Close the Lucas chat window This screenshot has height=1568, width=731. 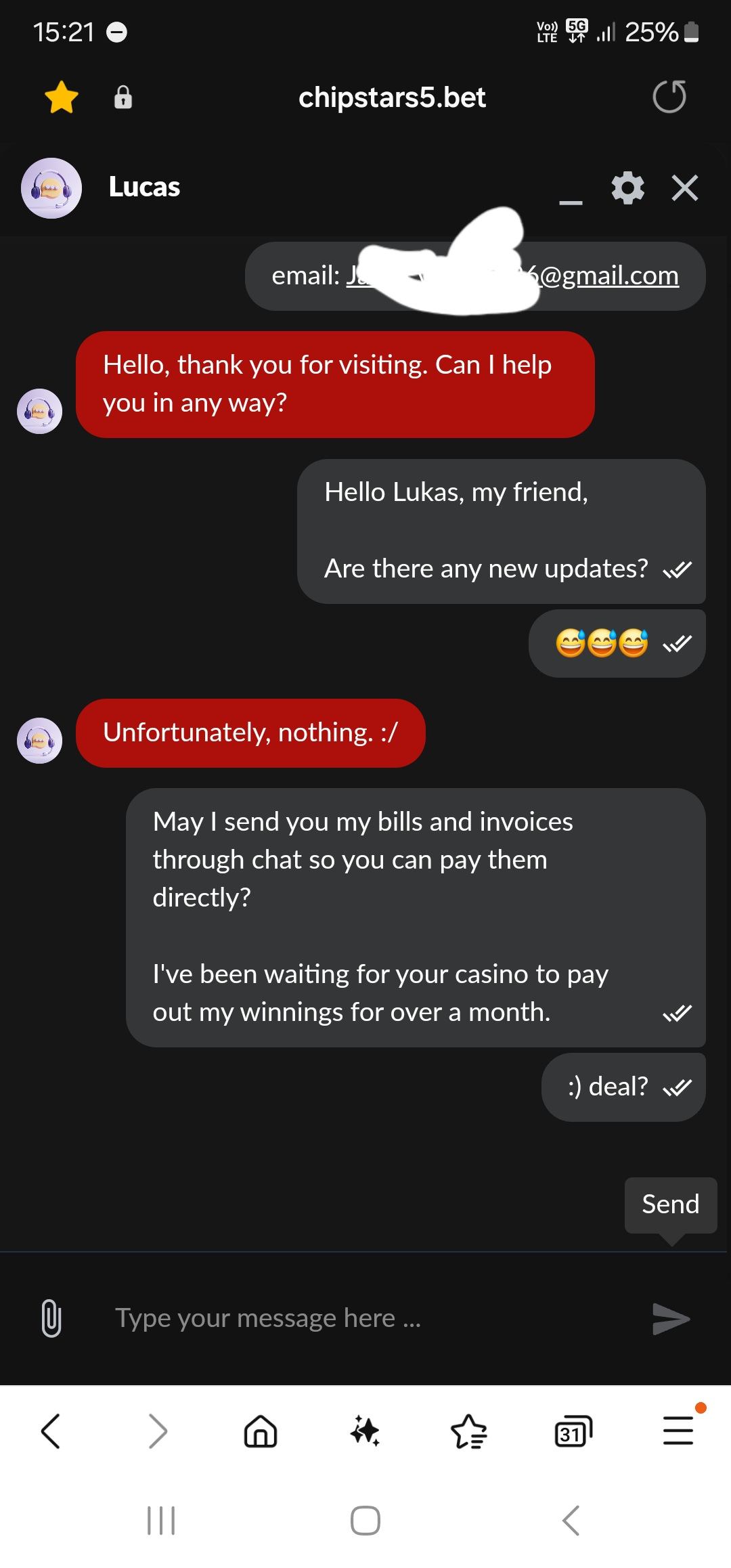click(685, 188)
